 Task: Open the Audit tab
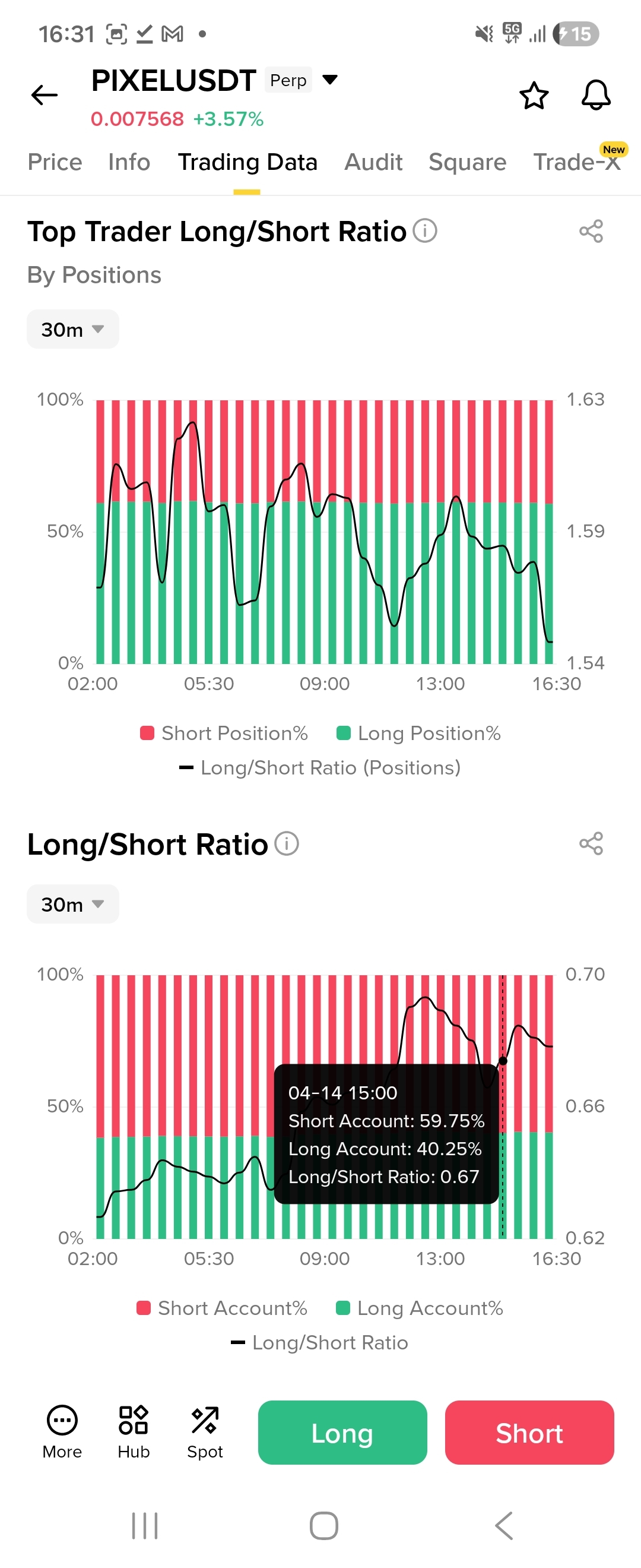[x=373, y=162]
